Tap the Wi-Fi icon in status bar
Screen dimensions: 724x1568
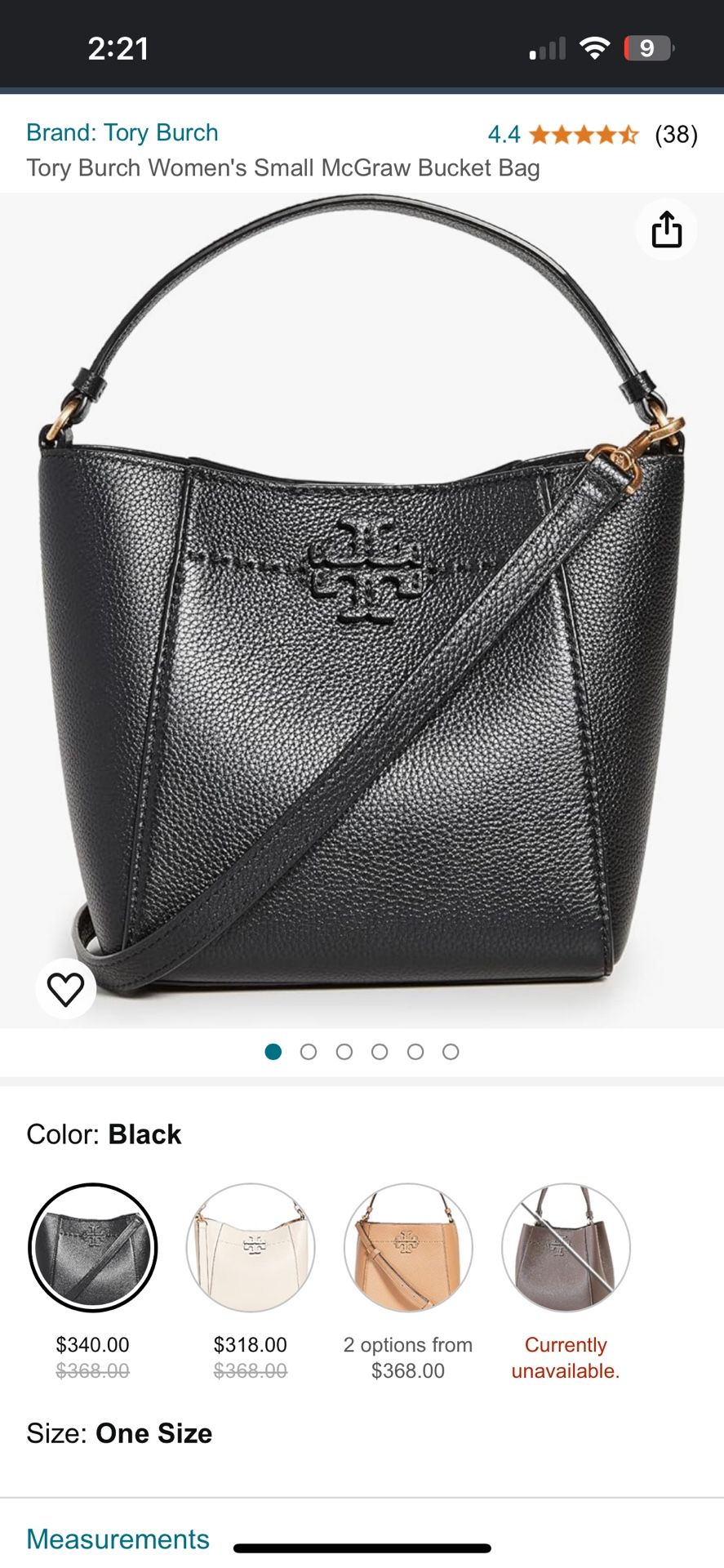tap(595, 47)
